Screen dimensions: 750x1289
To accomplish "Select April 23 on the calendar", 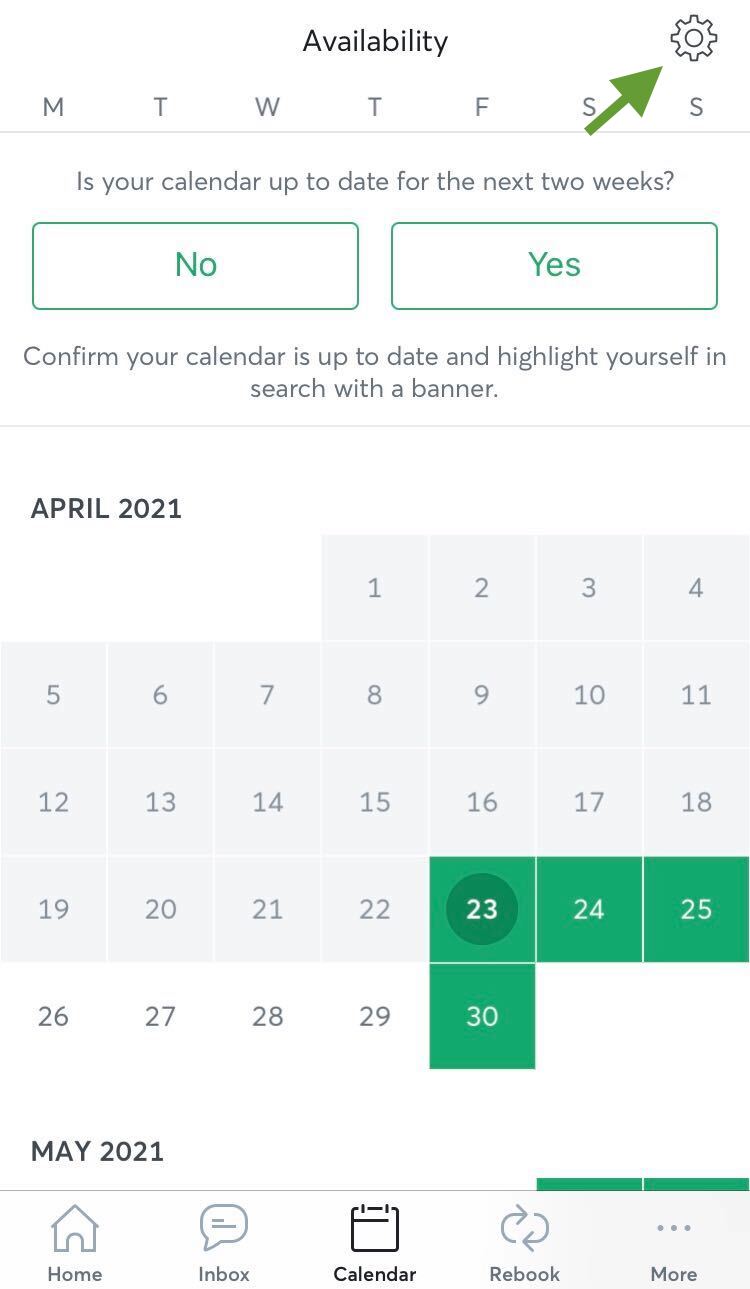I will coord(482,909).
